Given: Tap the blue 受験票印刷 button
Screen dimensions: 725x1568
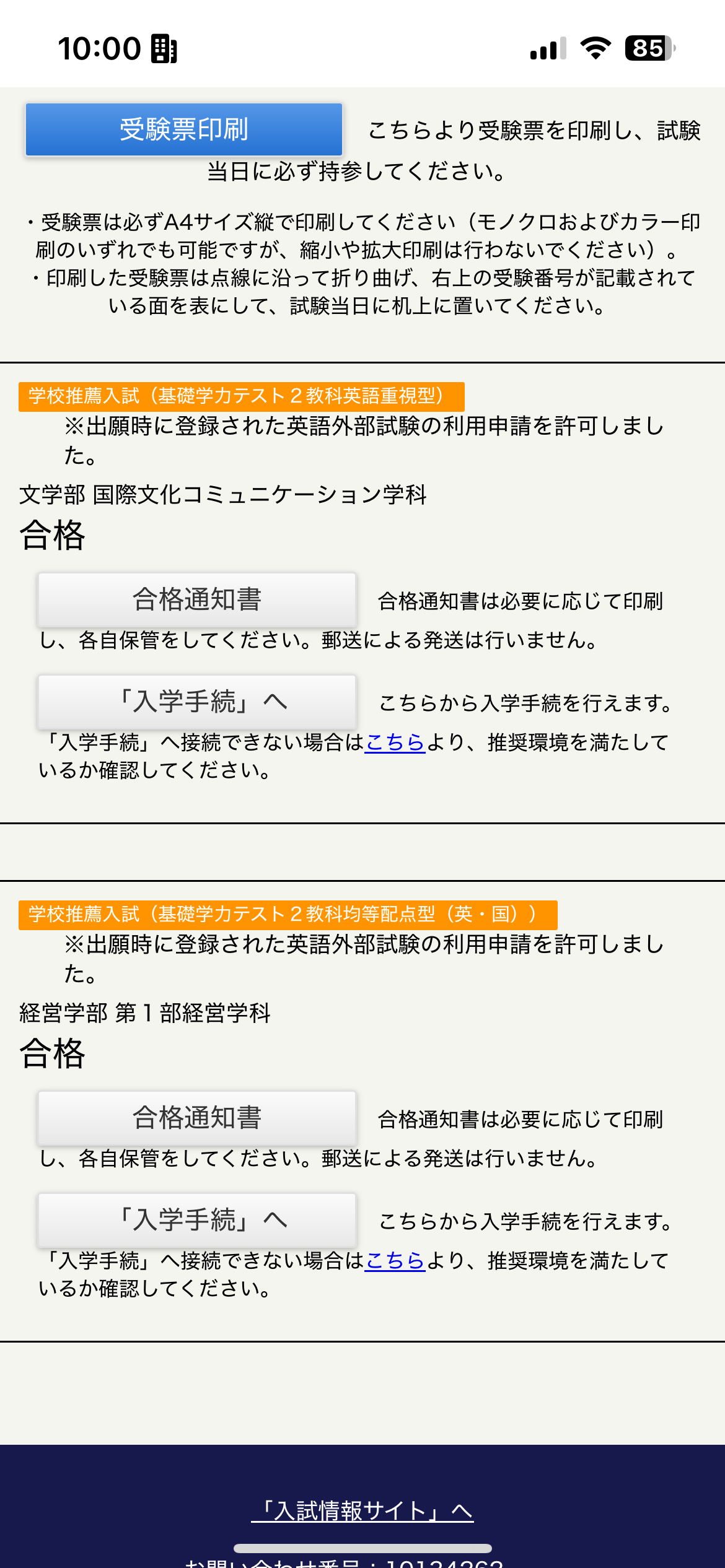Looking at the screenshot, I should [184, 129].
